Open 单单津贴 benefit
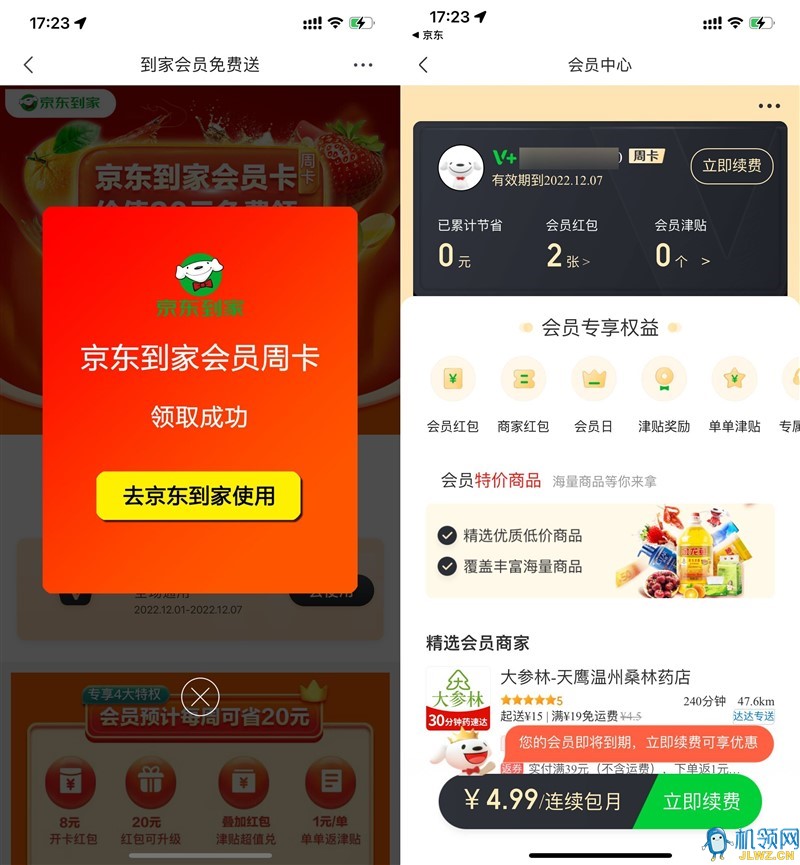The width and height of the screenshot is (800, 865). click(x=734, y=380)
